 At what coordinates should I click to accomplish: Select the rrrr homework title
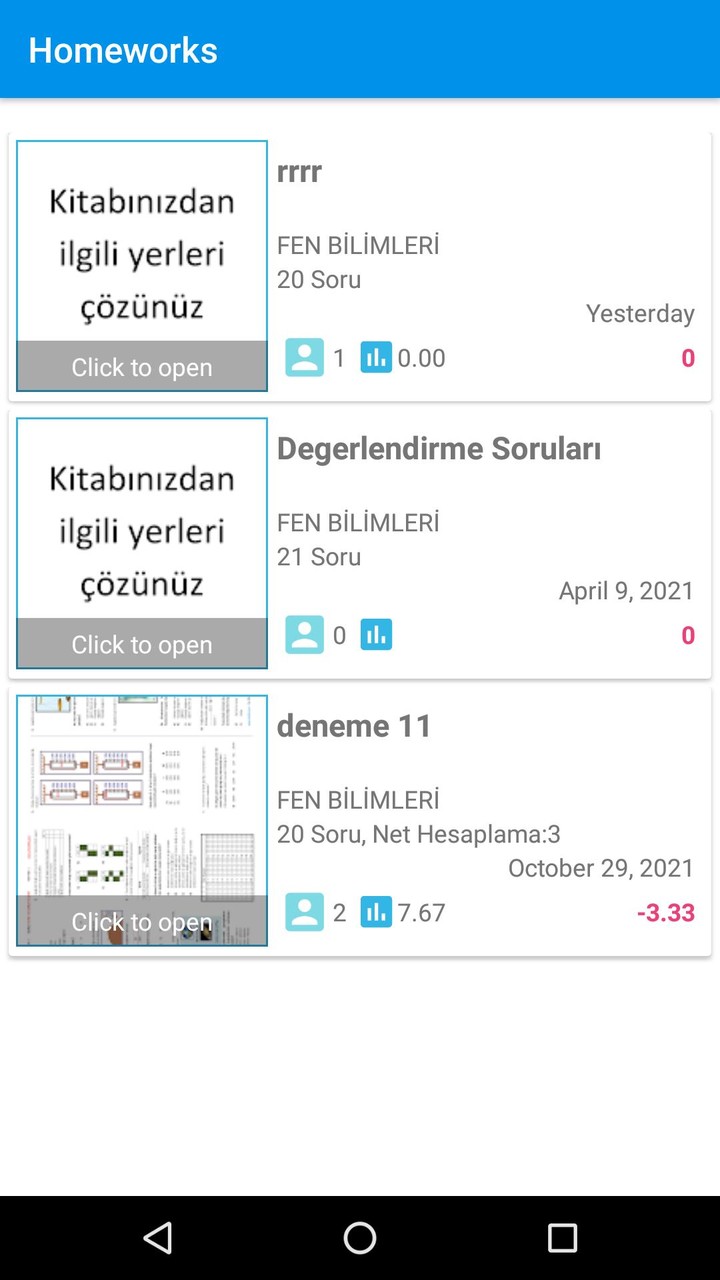point(299,171)
